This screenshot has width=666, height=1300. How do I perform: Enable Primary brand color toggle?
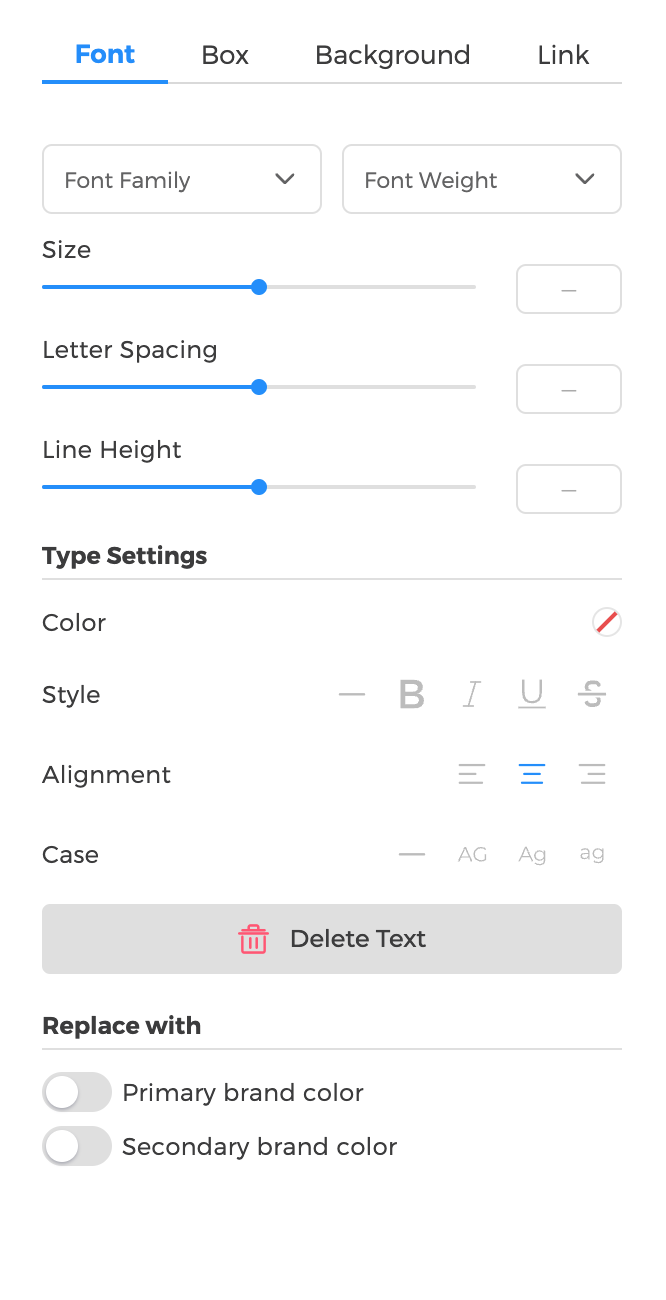pyautogui.click(x=77, y=1092)
